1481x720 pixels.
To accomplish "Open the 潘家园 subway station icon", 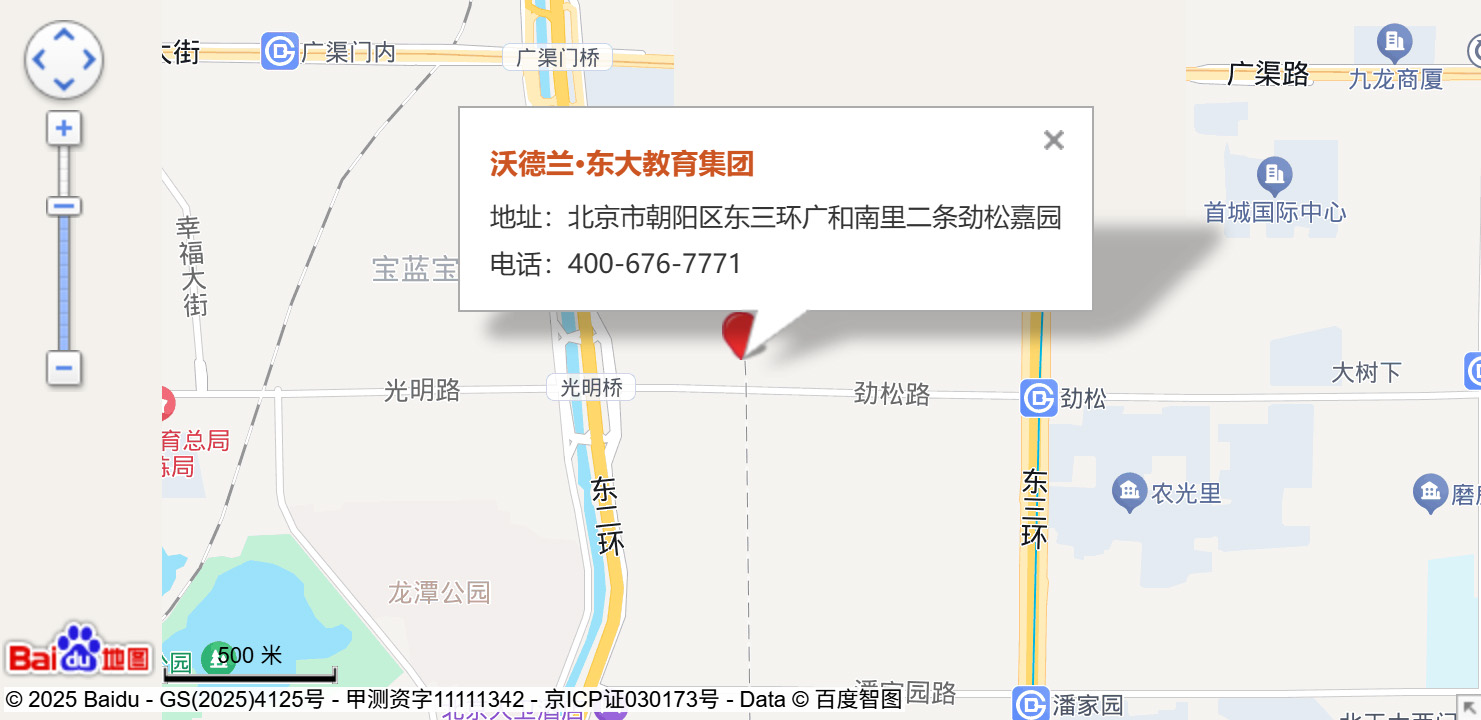I will coord(1031,704).
